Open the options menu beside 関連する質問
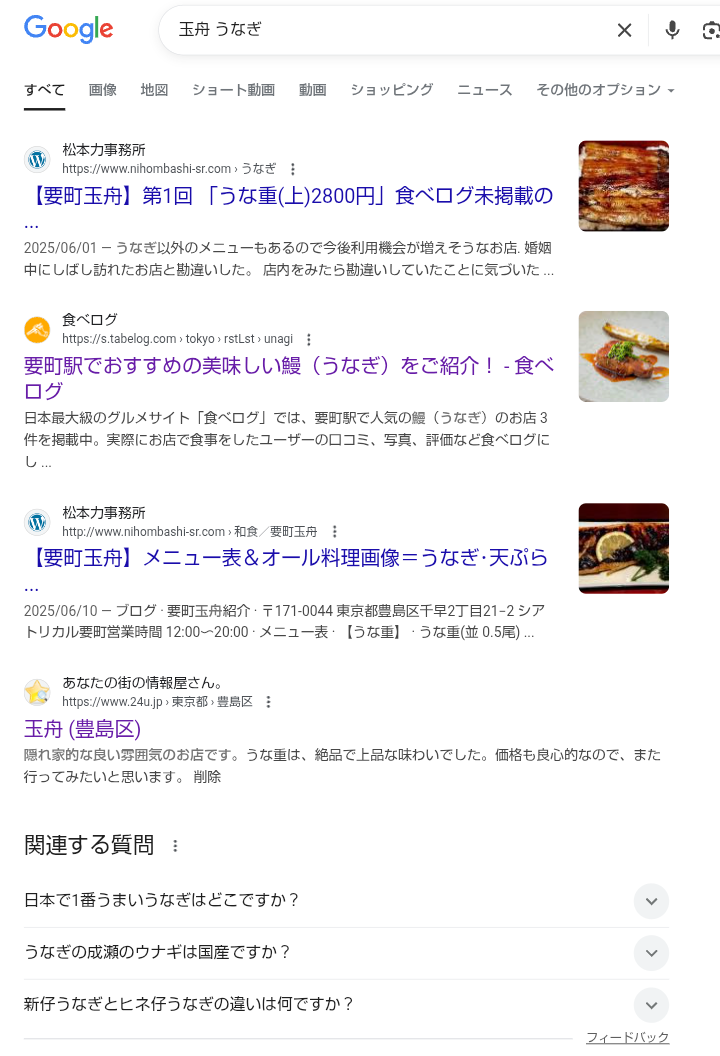 tap(175, 846)
